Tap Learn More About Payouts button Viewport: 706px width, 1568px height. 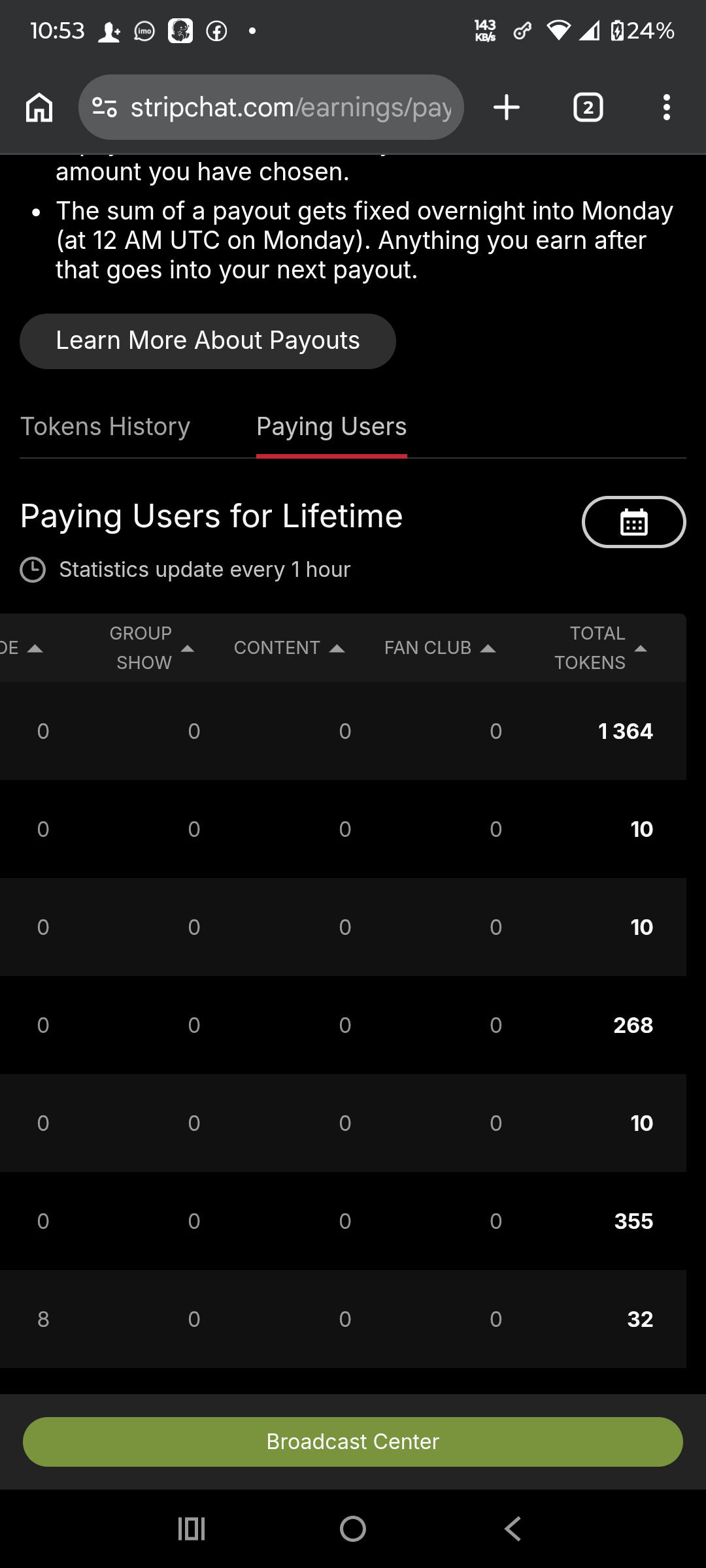pyautogui.click(x=208, y=341)
